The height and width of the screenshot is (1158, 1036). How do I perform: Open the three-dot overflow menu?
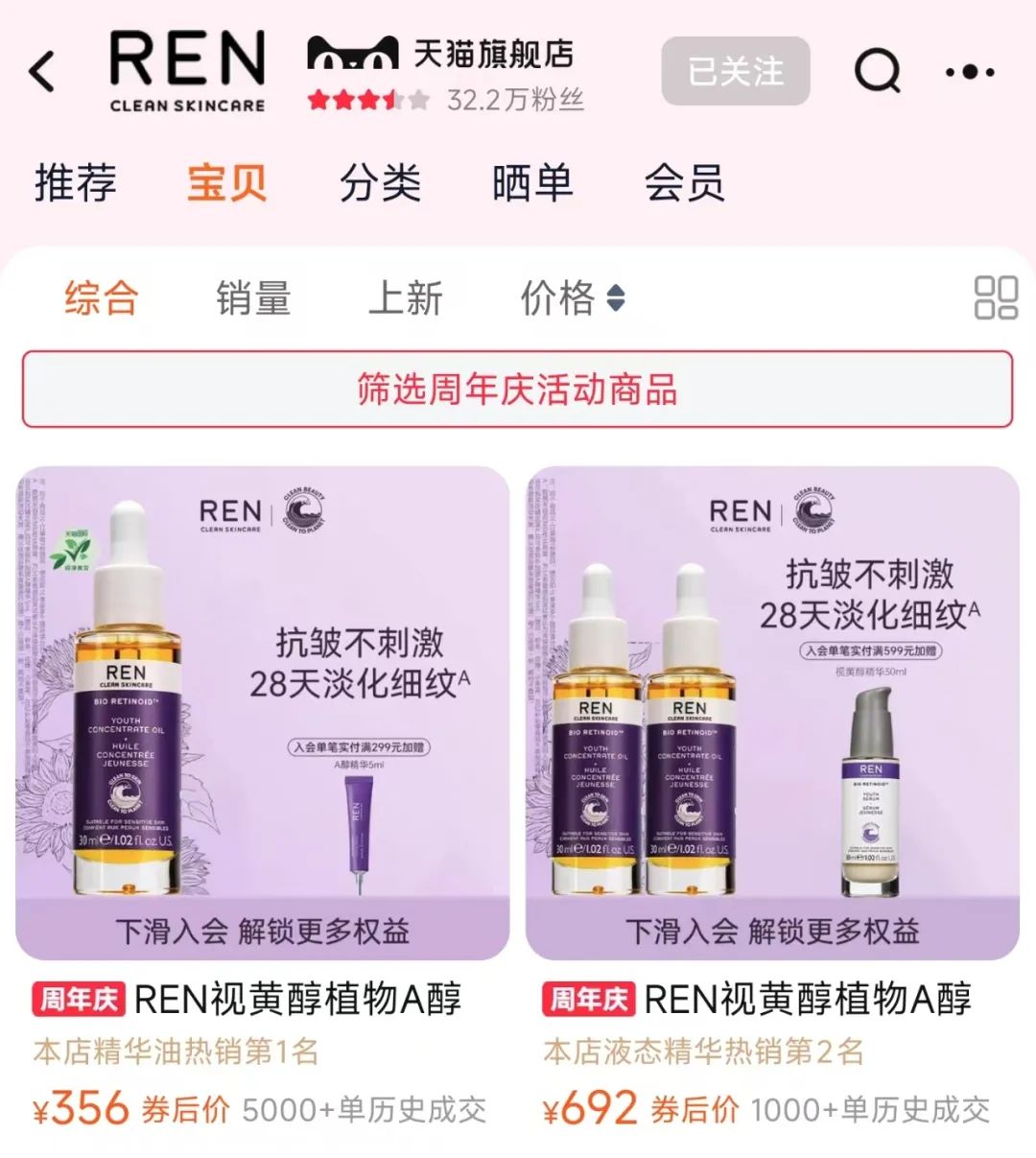(x=970, y=72)
